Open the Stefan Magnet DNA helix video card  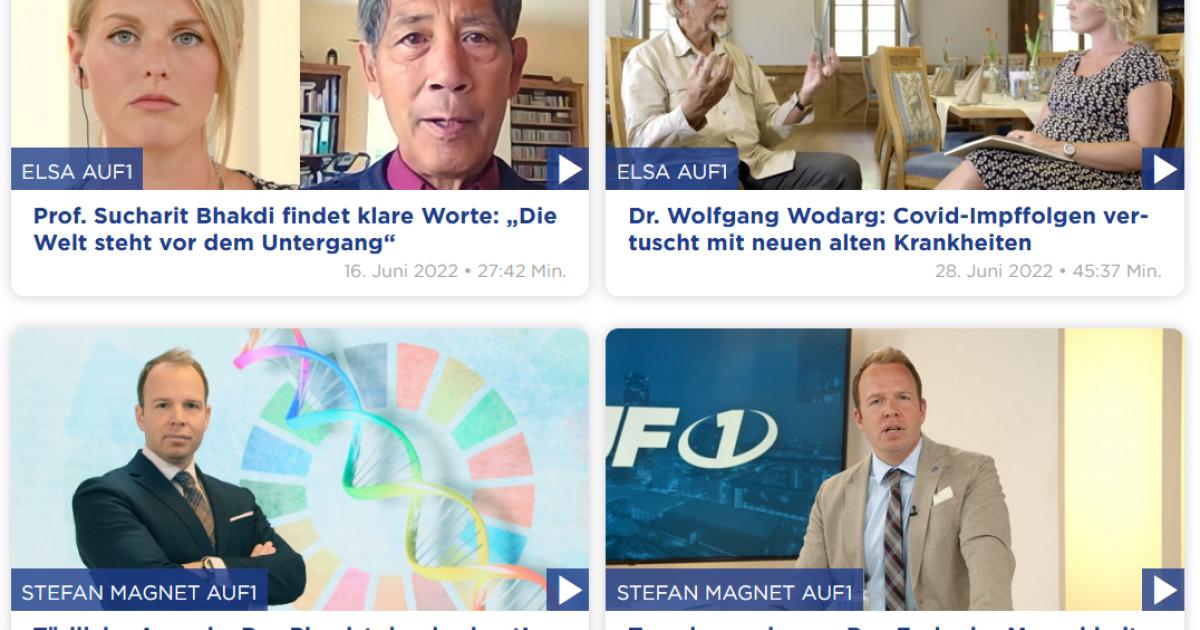(300, 460)
